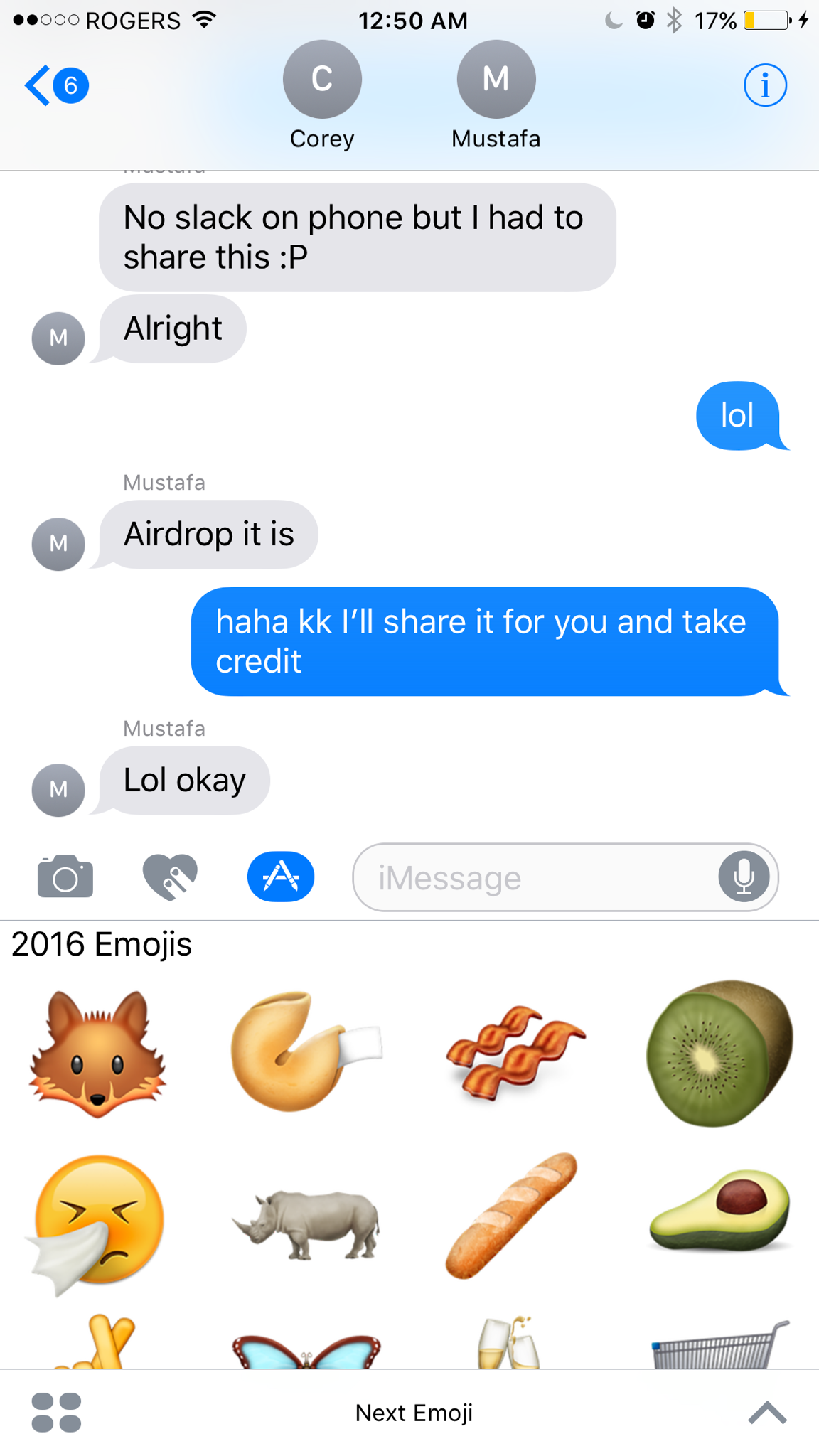Image resolution: width=819 pixels, height=1456 pixels.
Task: Open Corey's contact avatar
Action: tap(322, 80)
